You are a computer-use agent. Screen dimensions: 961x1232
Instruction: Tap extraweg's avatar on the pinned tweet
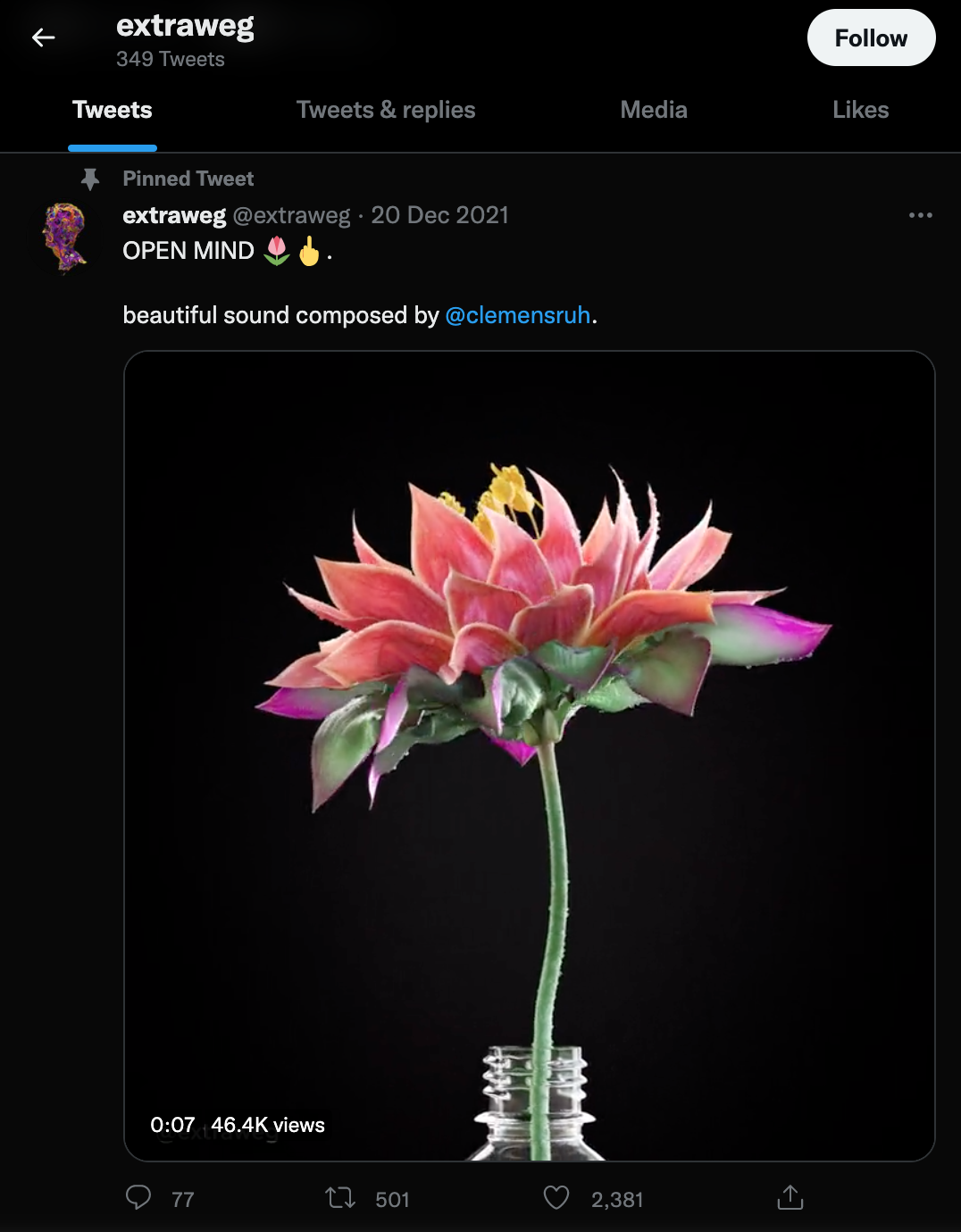[x=65, y=237]
